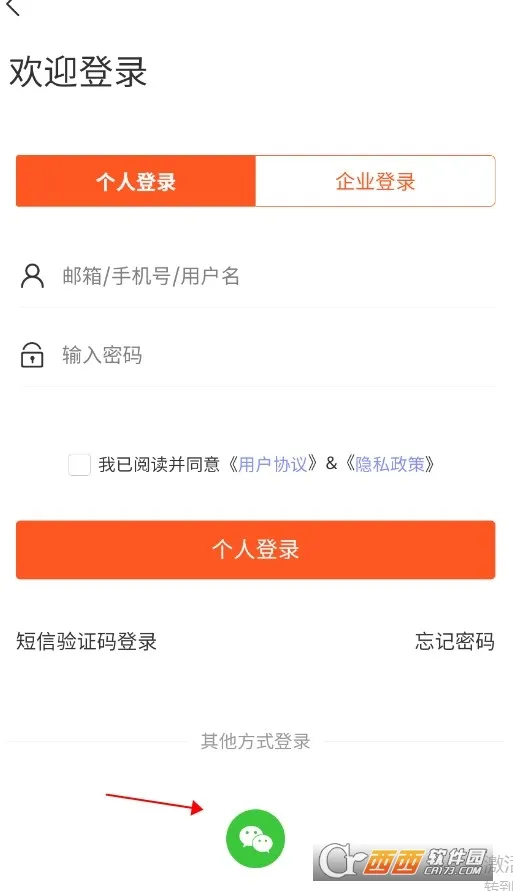
Task: Tap the large orange 个人登录 button
Action: pos(256,549)
